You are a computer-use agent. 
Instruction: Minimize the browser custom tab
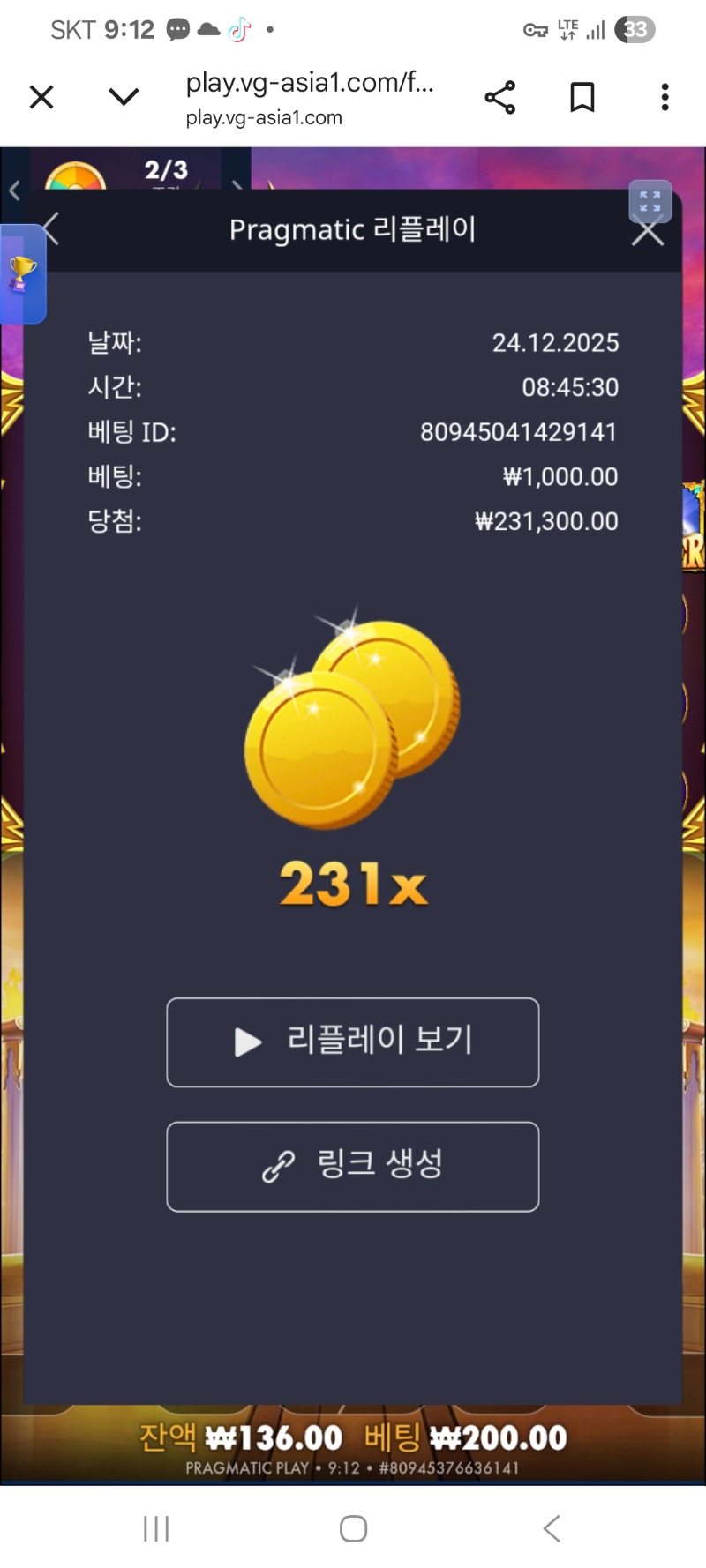[124, 97]
